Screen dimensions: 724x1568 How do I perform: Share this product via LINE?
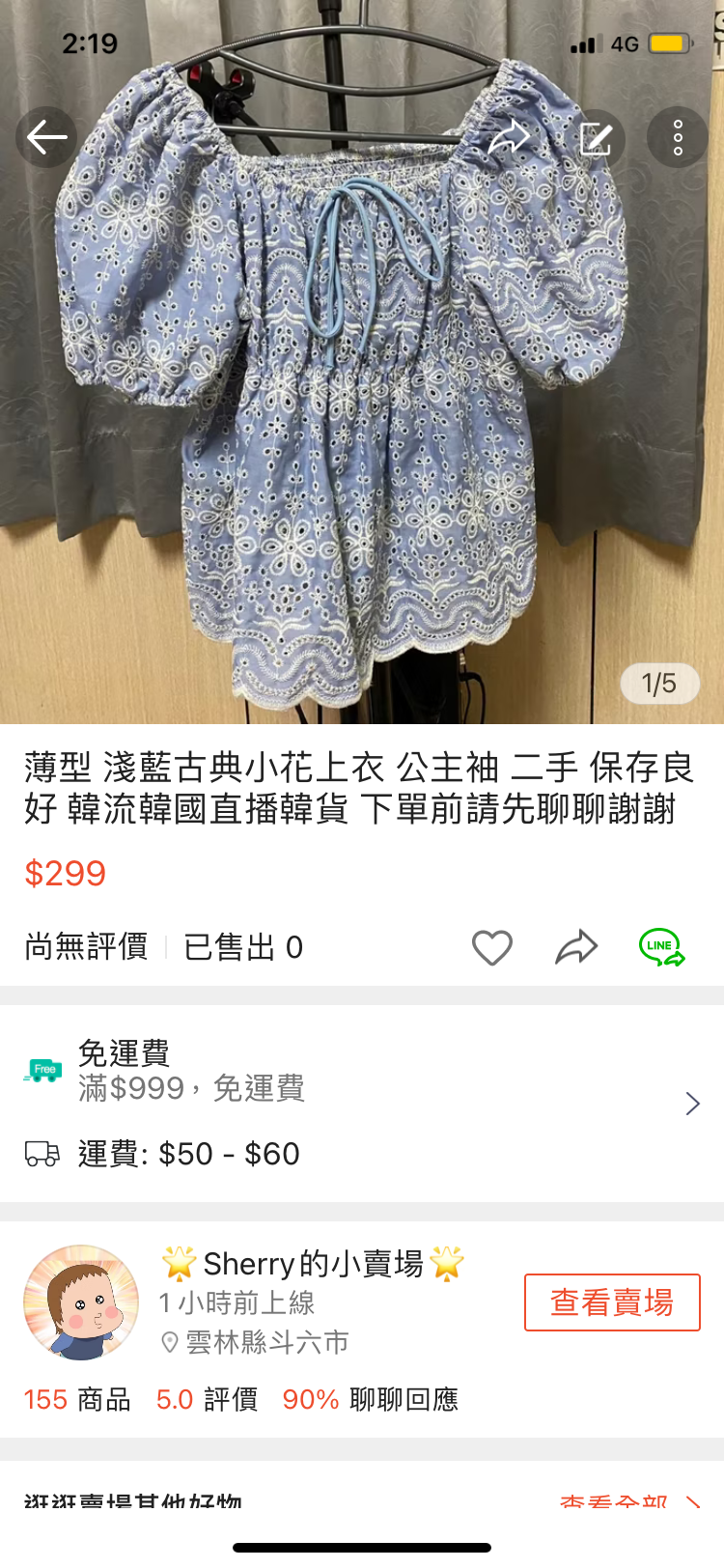tap(661, 947)
